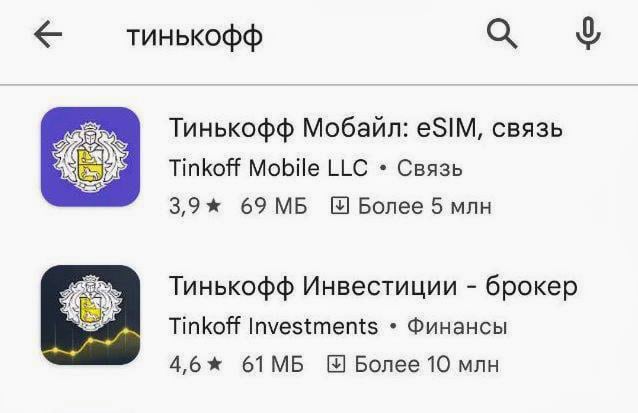Tap the magnifier search icon
The width and height of the screenshot is (638, 413).
coord(502,35)
